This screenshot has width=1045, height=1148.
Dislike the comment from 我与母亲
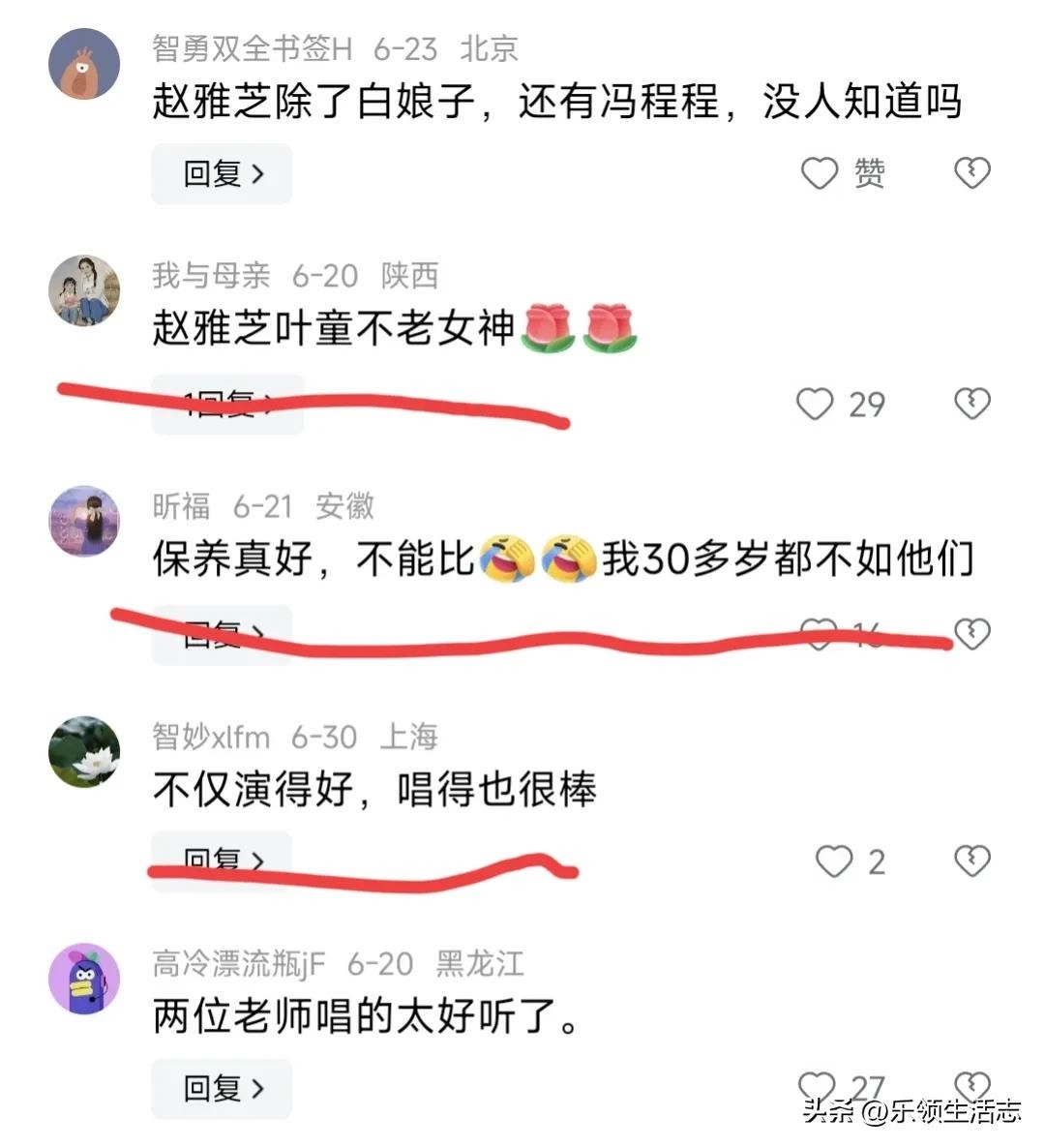point(971,404)
